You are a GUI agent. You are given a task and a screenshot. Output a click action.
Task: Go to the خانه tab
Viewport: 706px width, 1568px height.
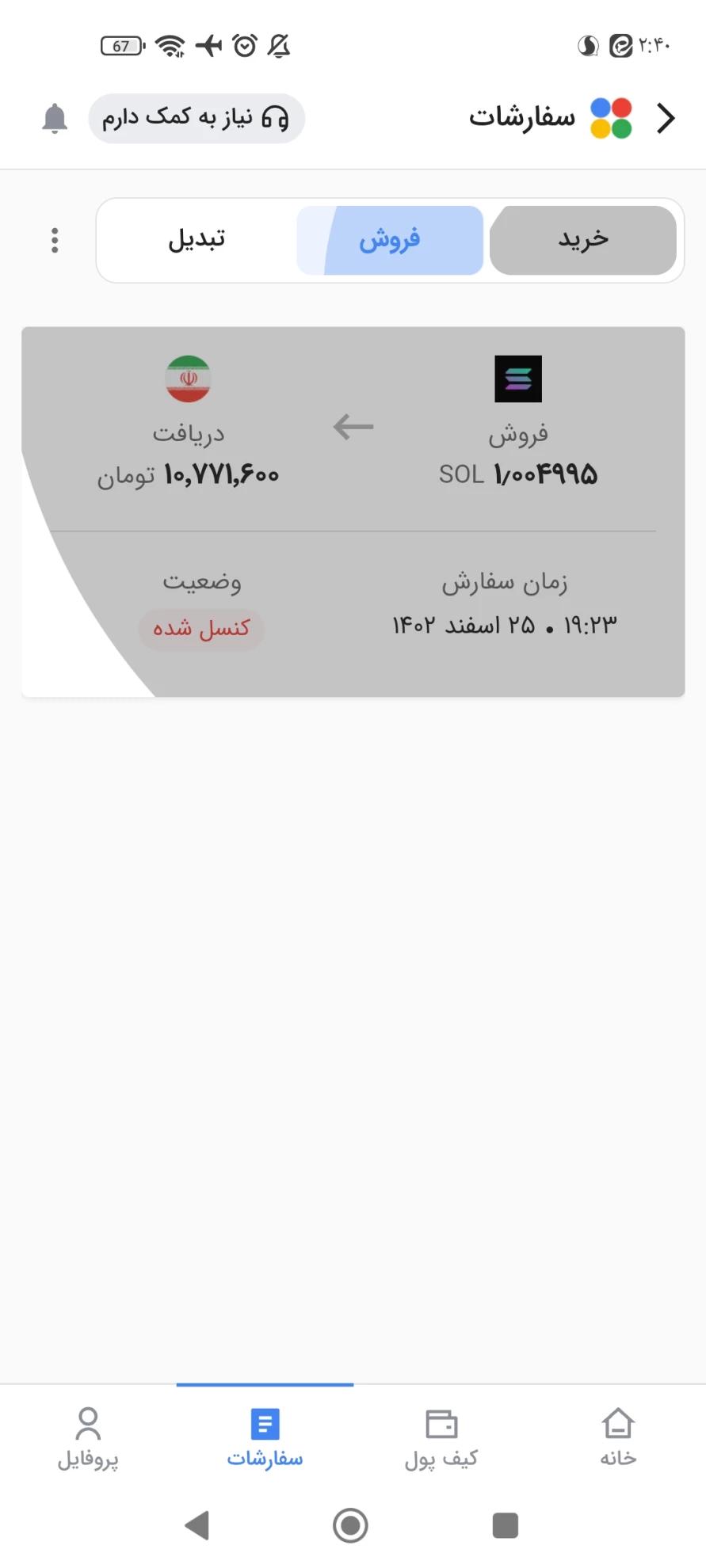(x=617, y=1437)
